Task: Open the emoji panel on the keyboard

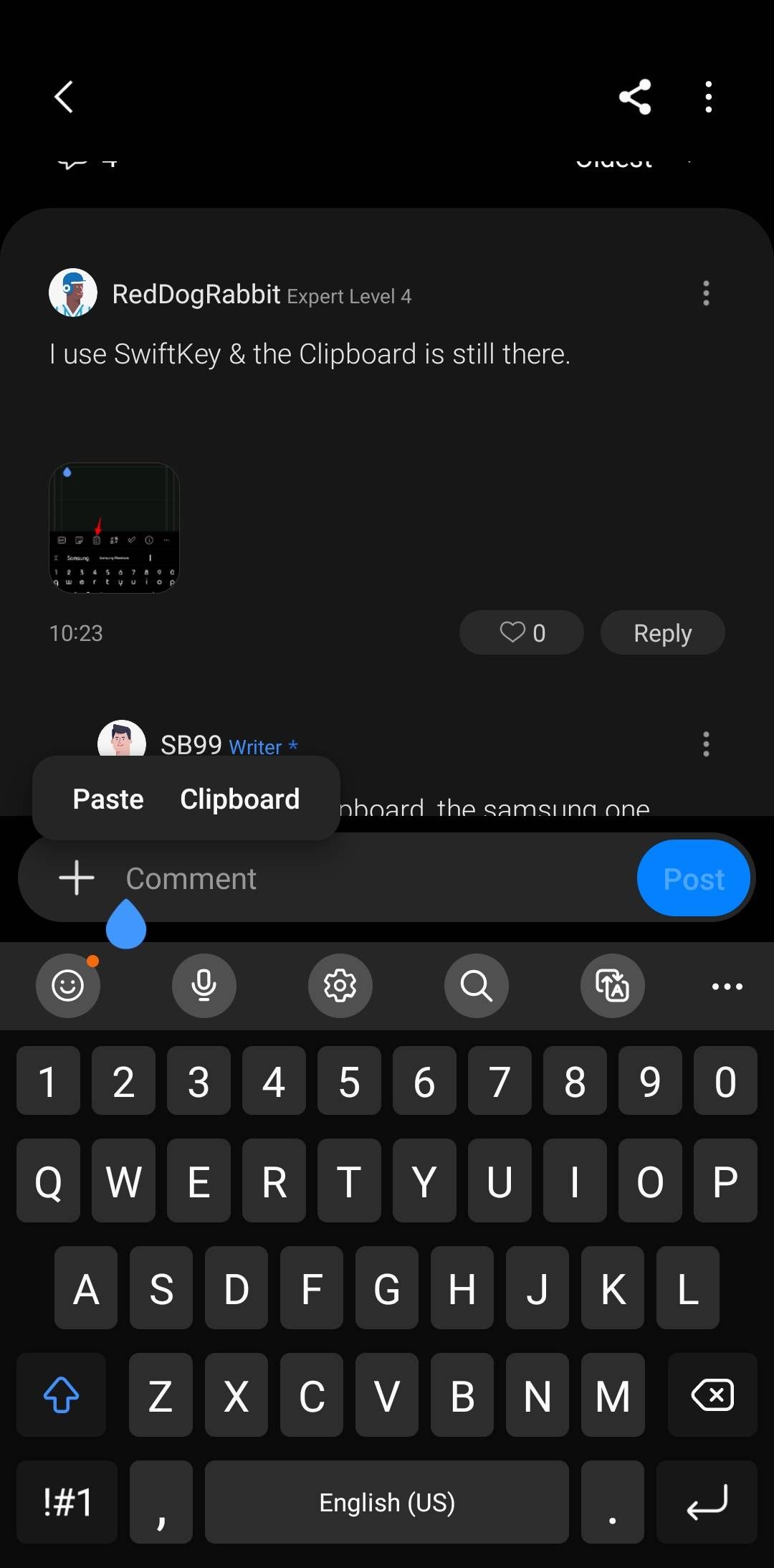Action: pos(67,986)
